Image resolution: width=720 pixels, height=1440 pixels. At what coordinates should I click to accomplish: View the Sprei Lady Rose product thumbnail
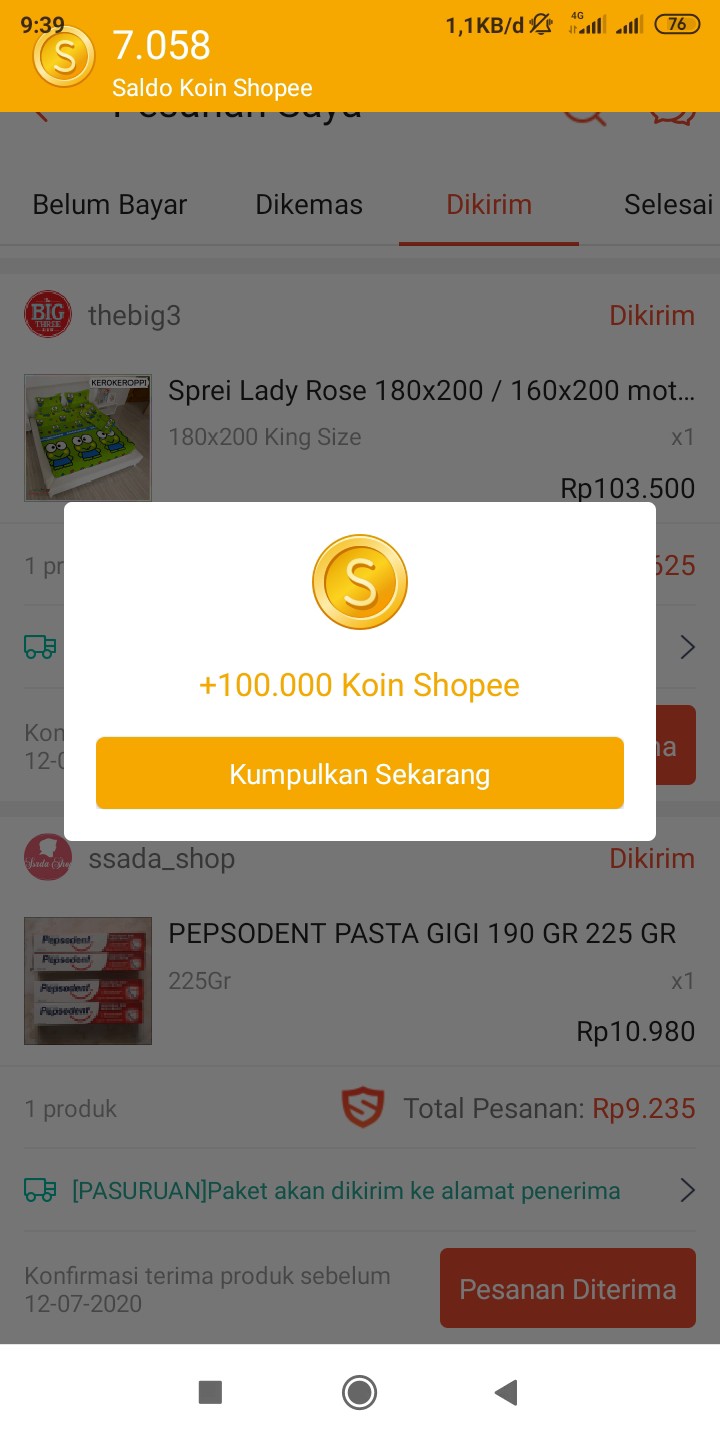click(x=87, y=437)
